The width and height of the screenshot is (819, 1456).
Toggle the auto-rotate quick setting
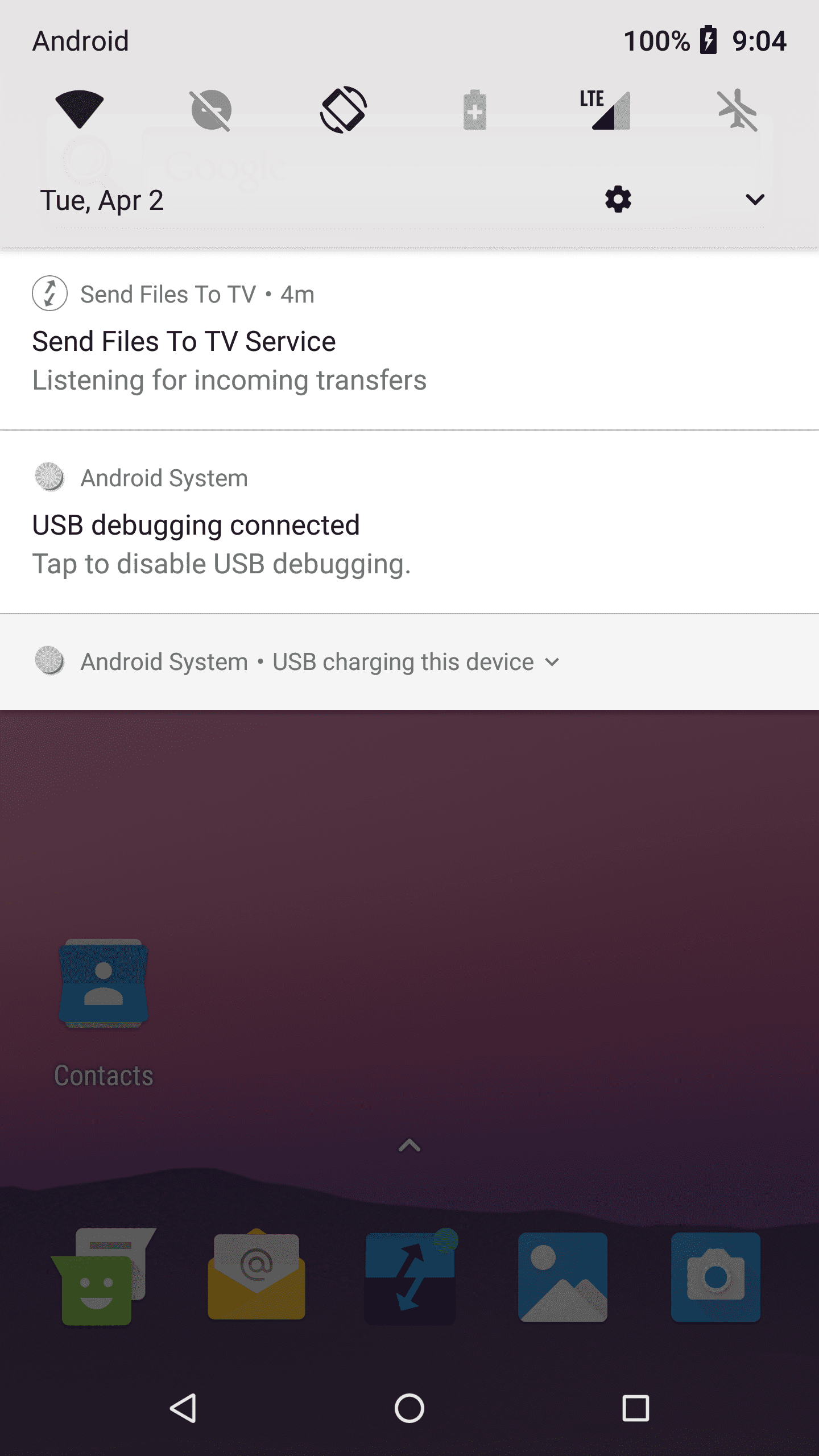(344, 110)
